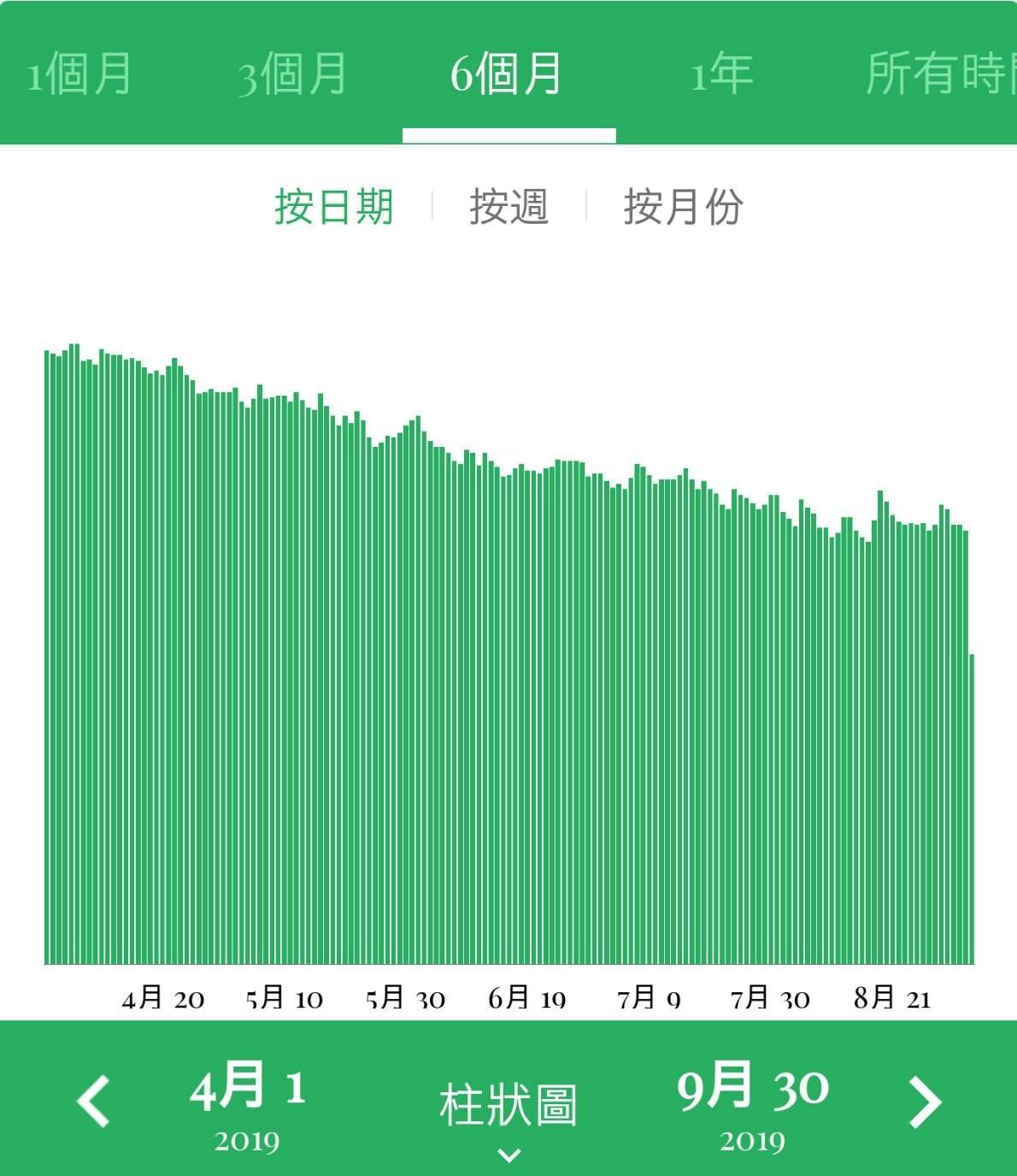Tap the selected 6個月 tab

[507, 73]
